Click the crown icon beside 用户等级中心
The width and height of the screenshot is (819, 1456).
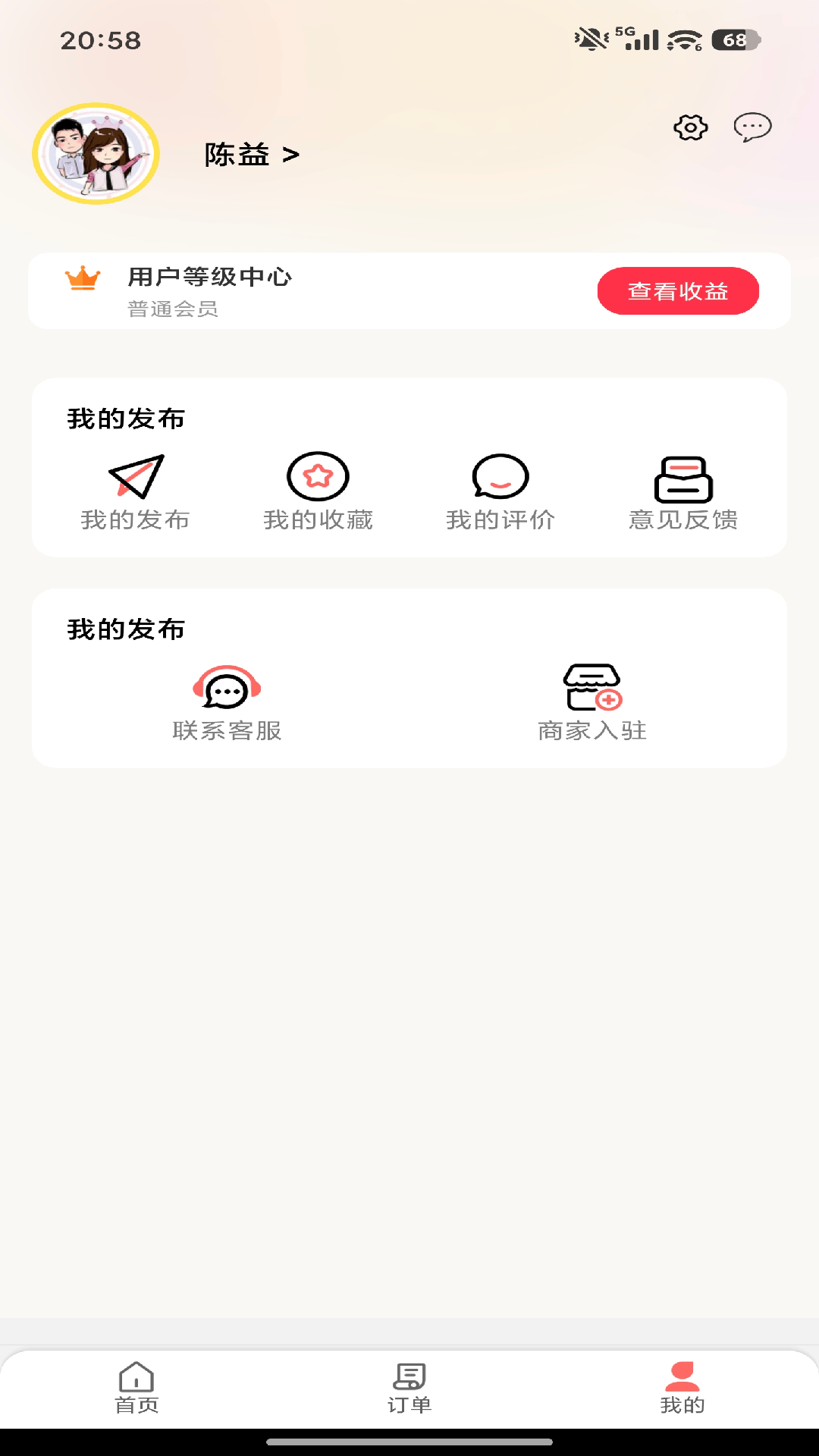(83, 279)
